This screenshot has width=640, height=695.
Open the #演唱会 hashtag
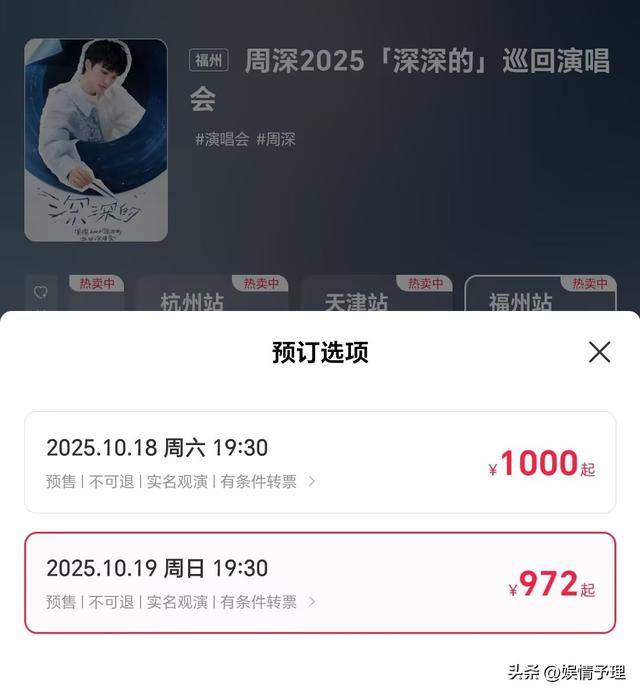tap(222, 139)
